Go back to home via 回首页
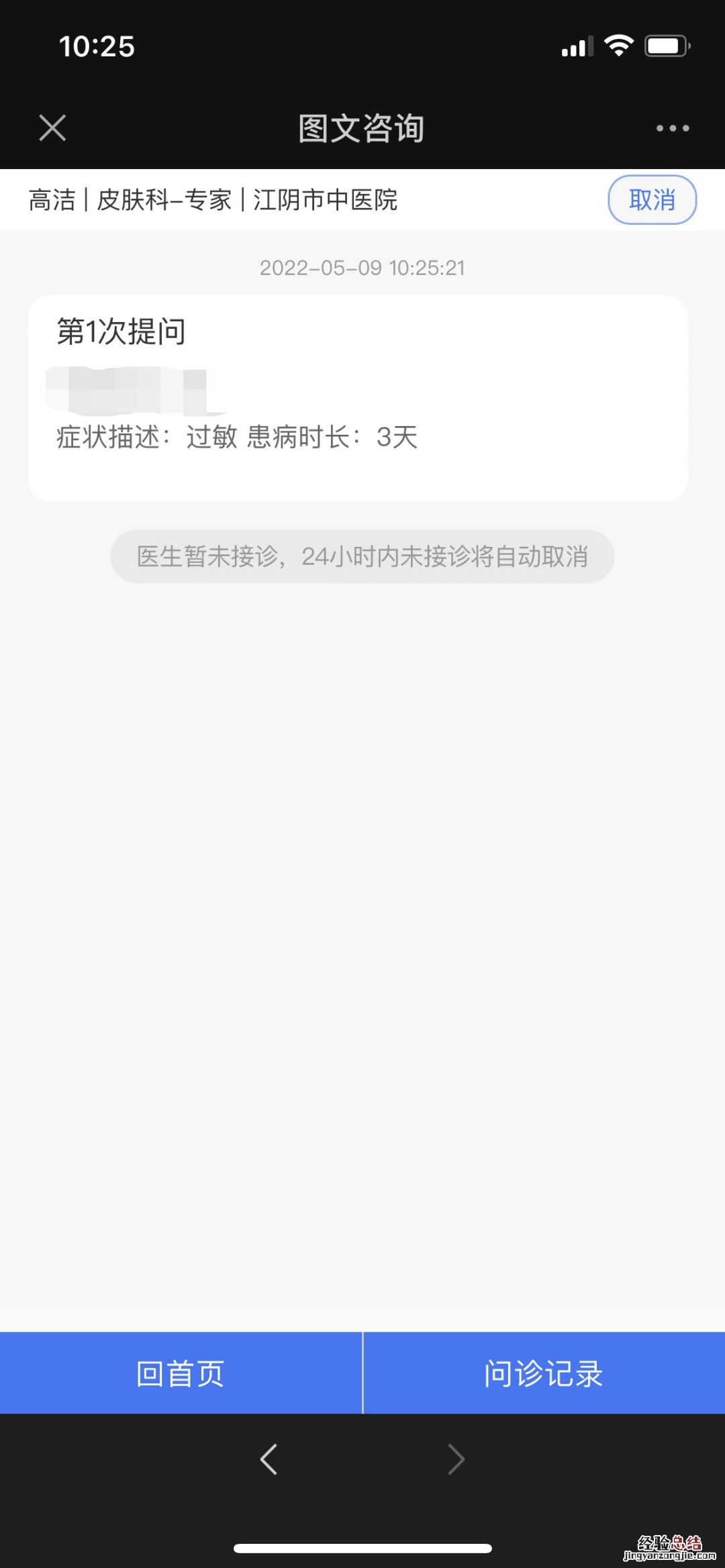The width and height of the screenshot is (725, 1568). (x=181, y=1373)
